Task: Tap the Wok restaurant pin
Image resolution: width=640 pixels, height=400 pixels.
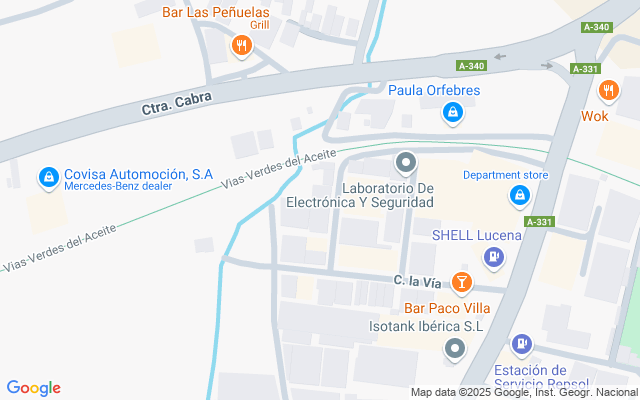Action: 608,91
